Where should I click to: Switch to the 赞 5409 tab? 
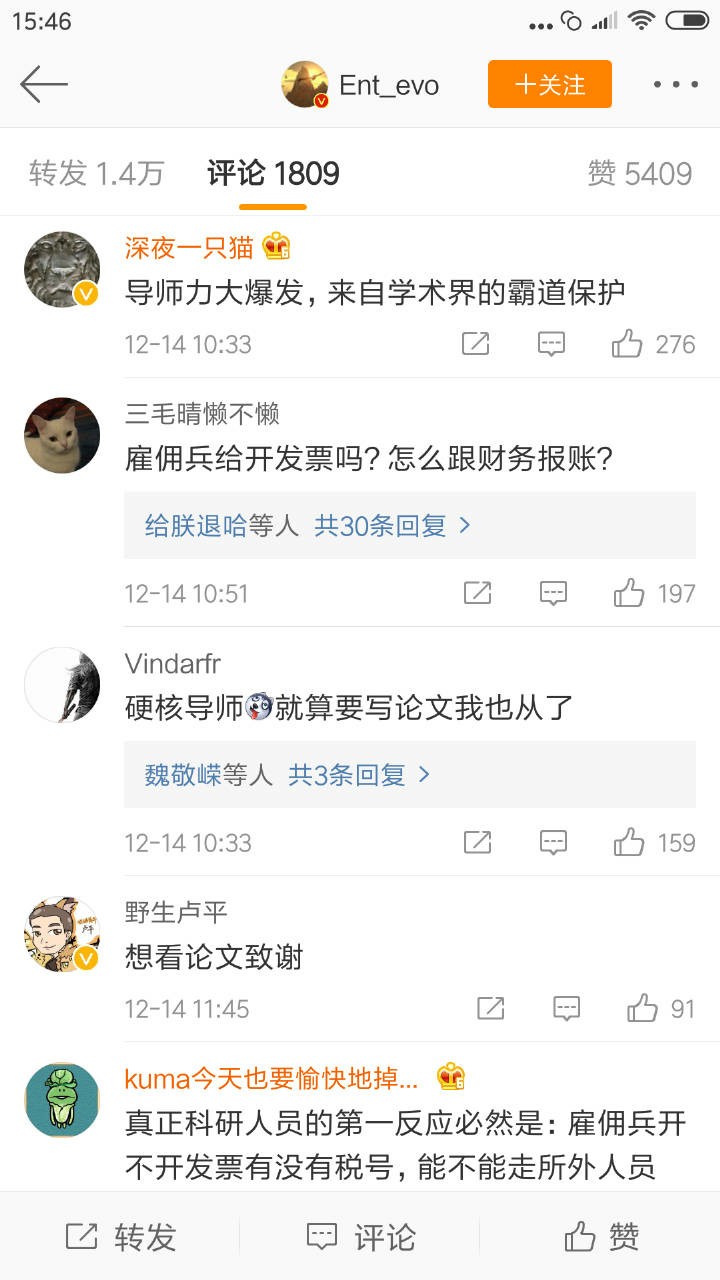[639, 174]
